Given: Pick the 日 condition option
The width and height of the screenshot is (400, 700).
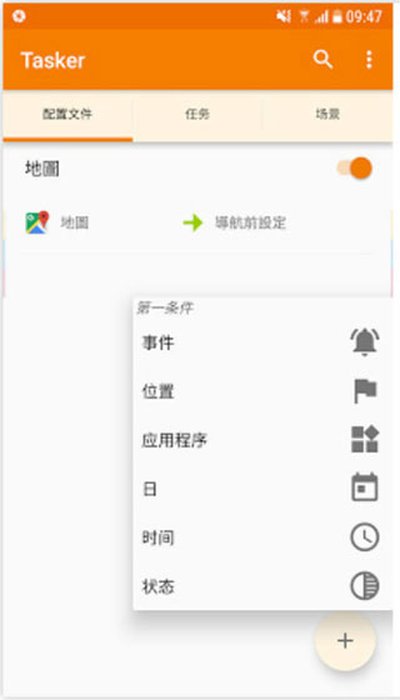Looking at the screenshot, I should click(x=262, y=489).
